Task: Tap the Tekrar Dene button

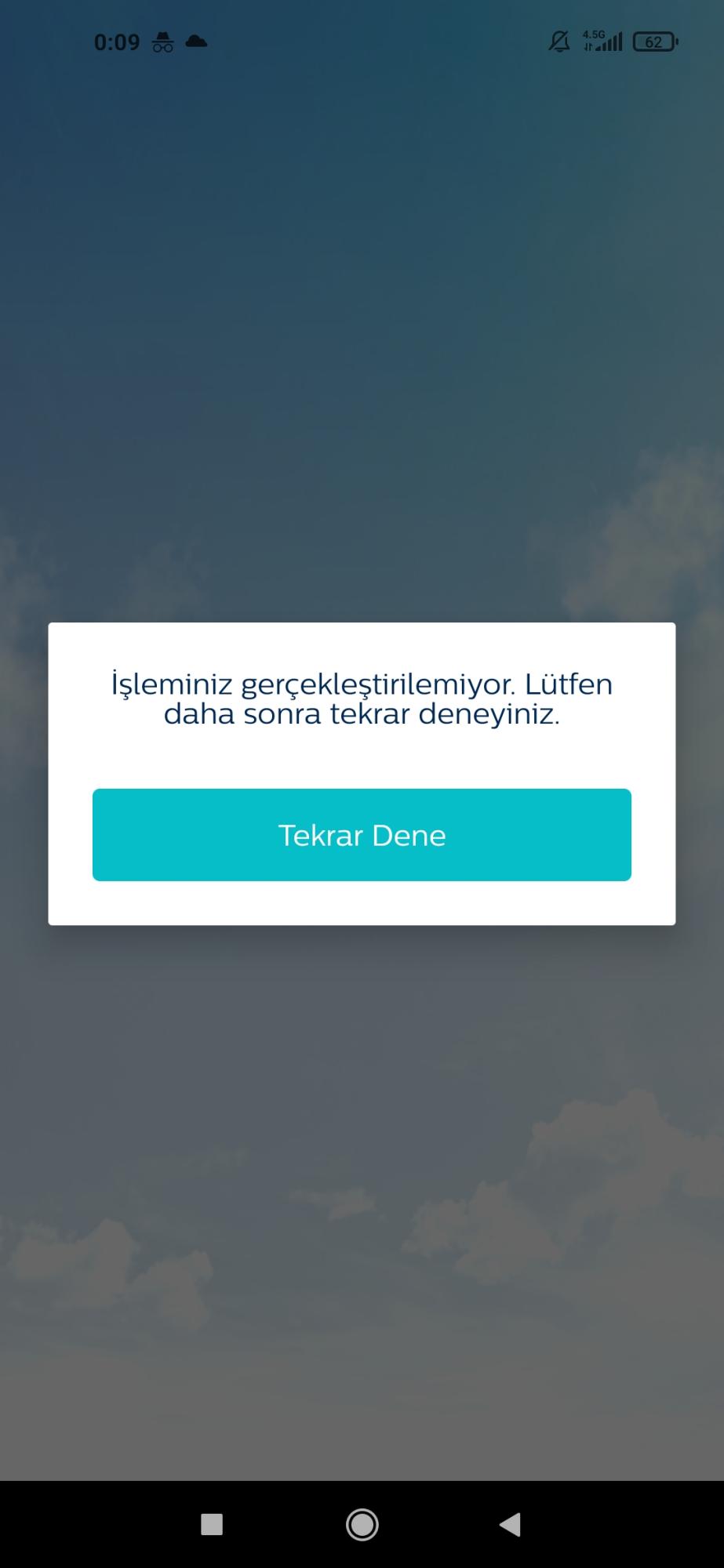Action: tap(362, 835)
